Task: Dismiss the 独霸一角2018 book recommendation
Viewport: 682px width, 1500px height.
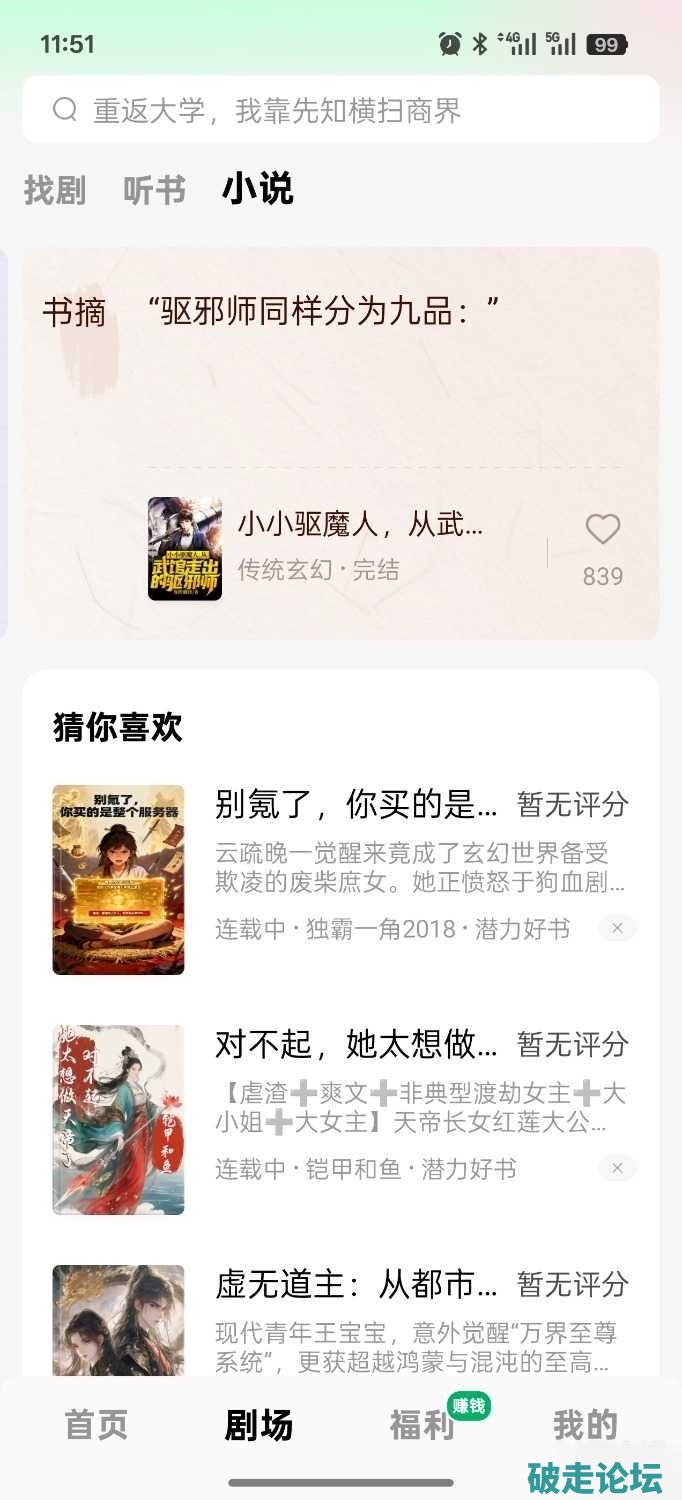Action: pos(617,929)
